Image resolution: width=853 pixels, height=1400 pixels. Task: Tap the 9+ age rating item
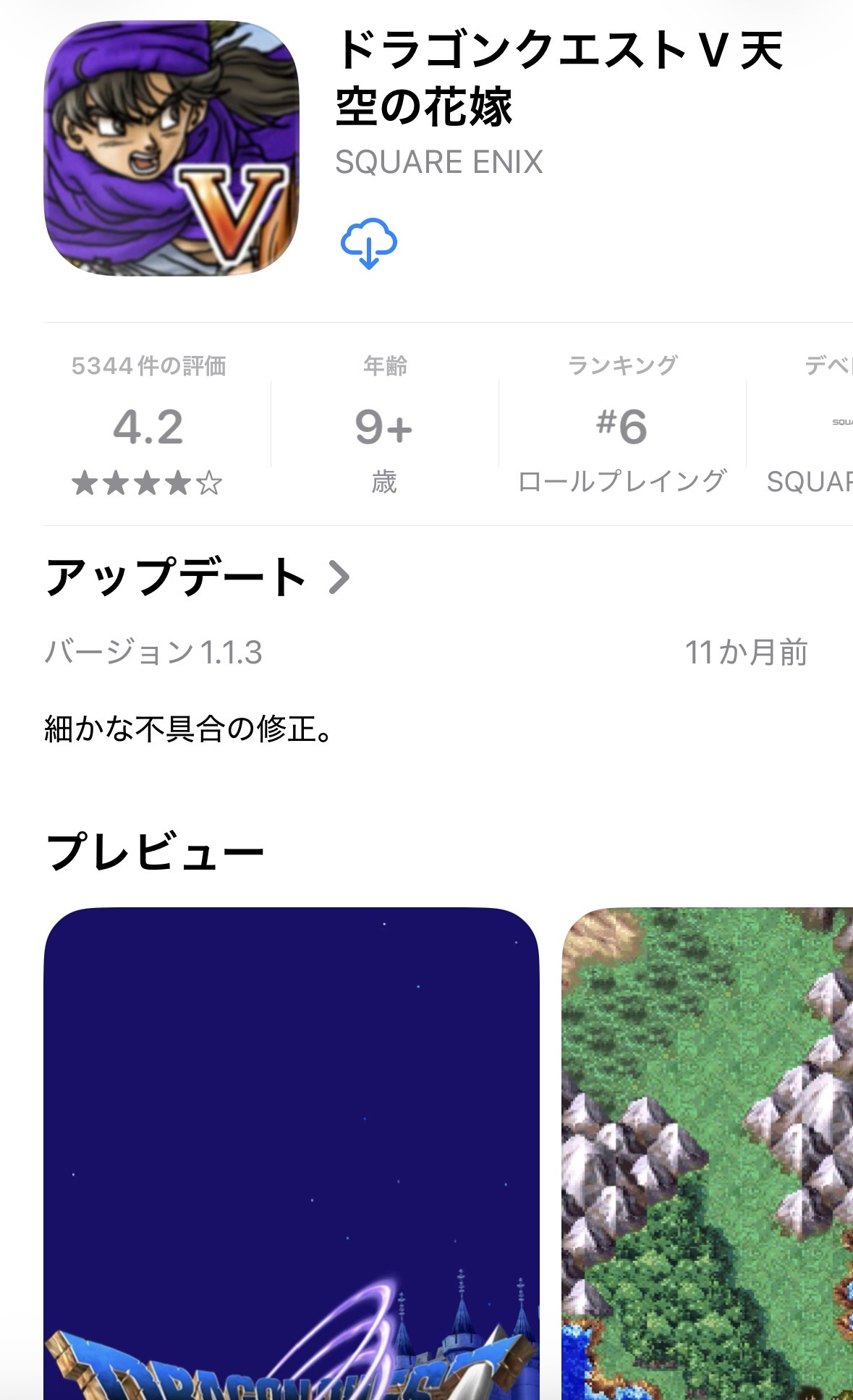coord(384,425)
